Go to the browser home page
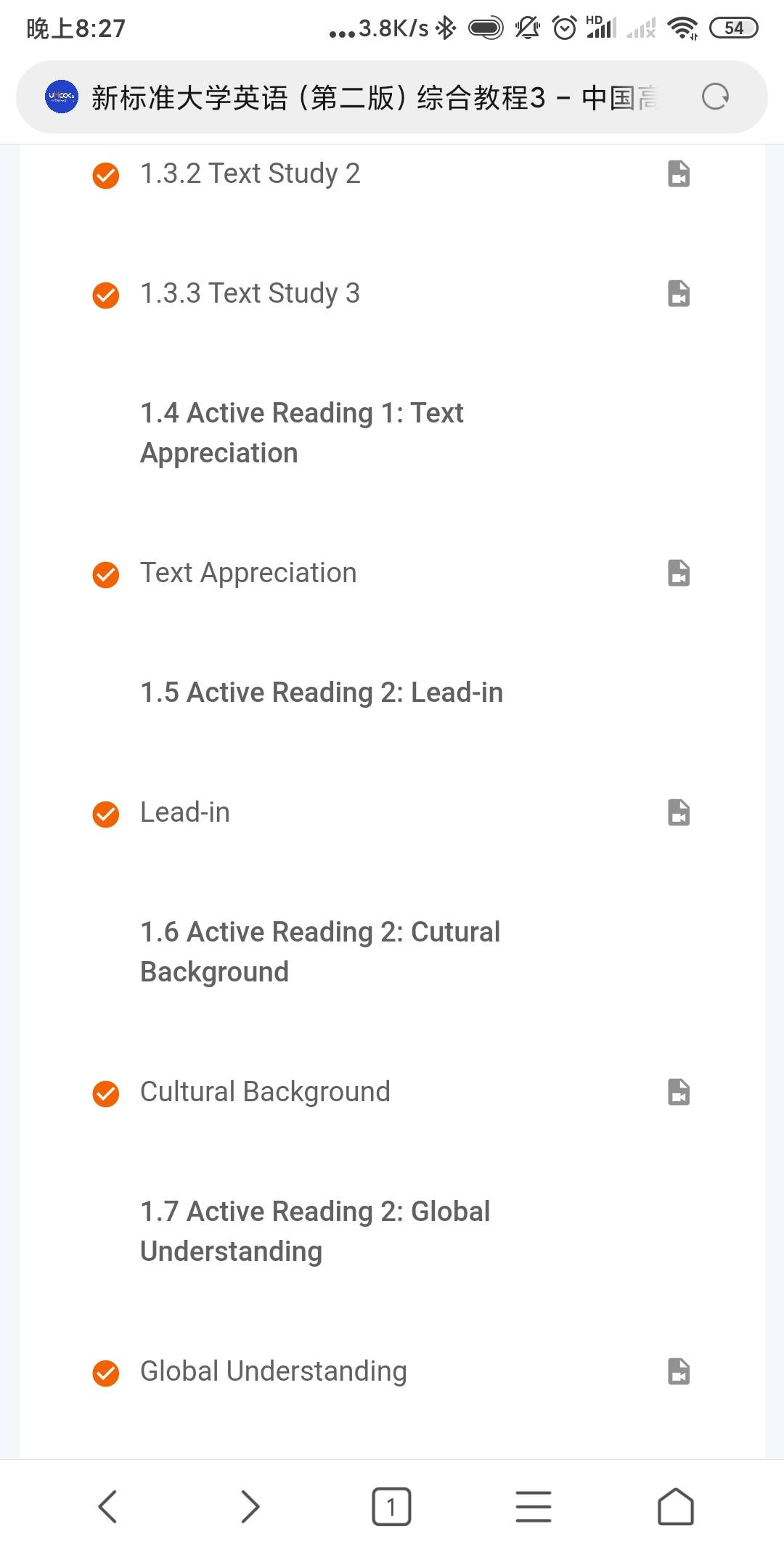The width and height of the screenshot is (784, 1568). 676,1506
